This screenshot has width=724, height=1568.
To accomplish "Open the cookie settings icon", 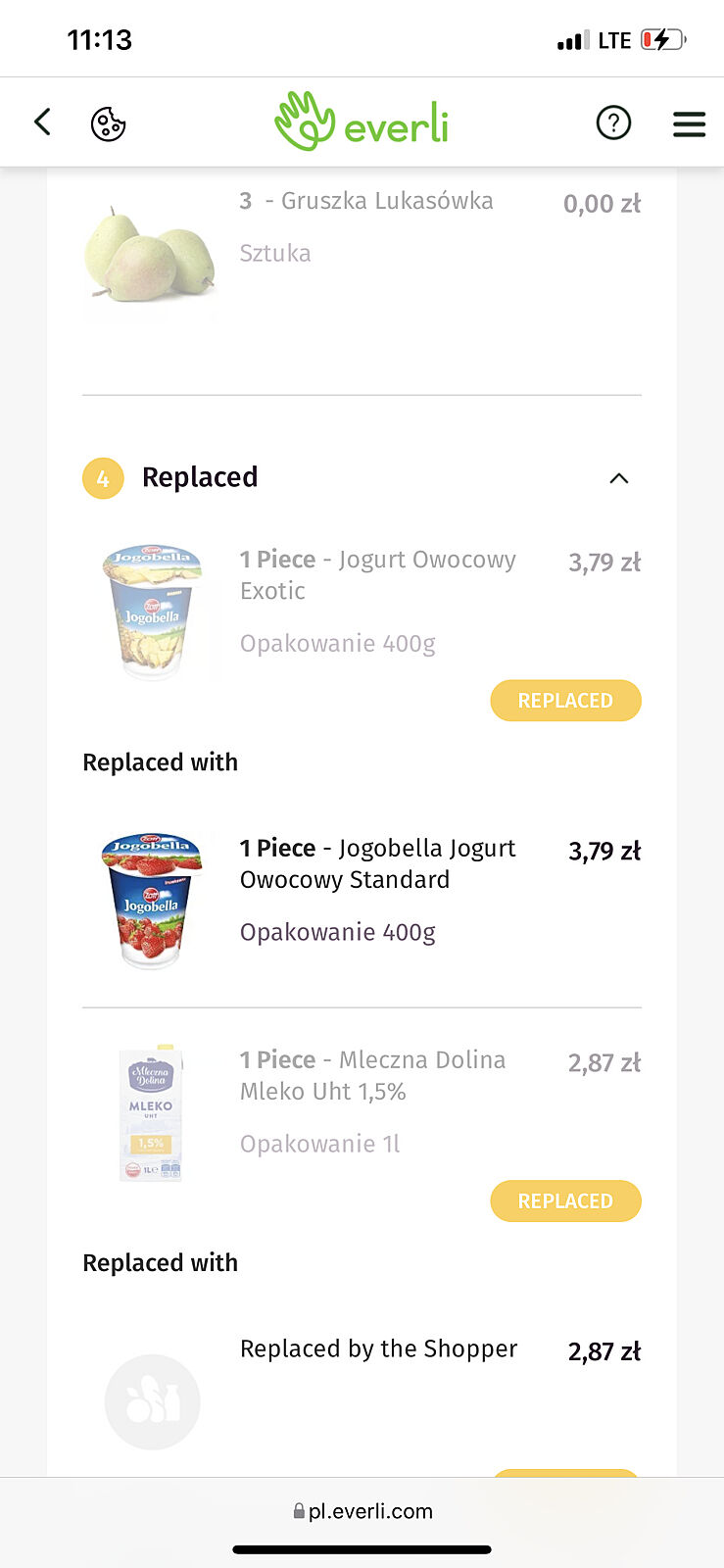I will point(108,123).
